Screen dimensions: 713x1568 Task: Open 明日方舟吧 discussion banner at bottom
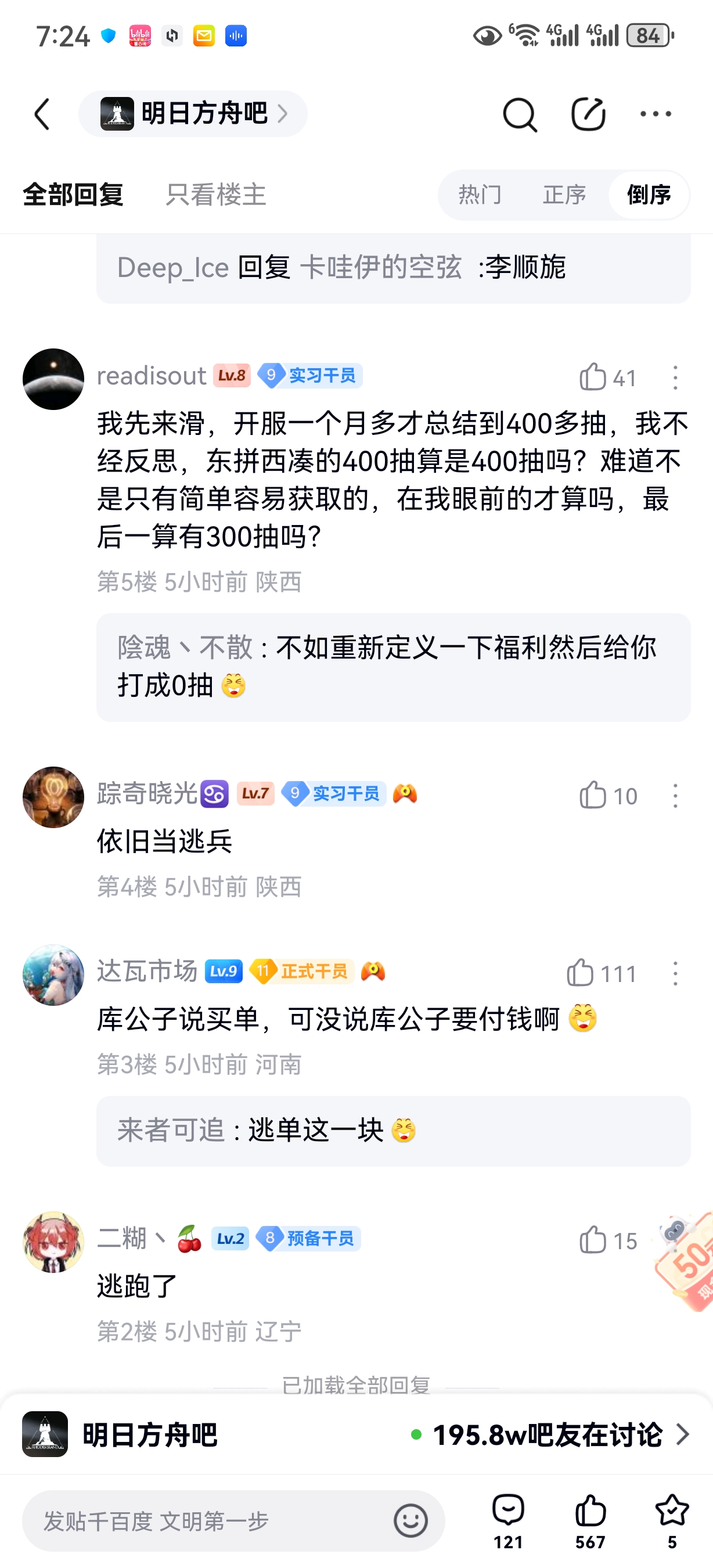click(x=356, y=1434)
